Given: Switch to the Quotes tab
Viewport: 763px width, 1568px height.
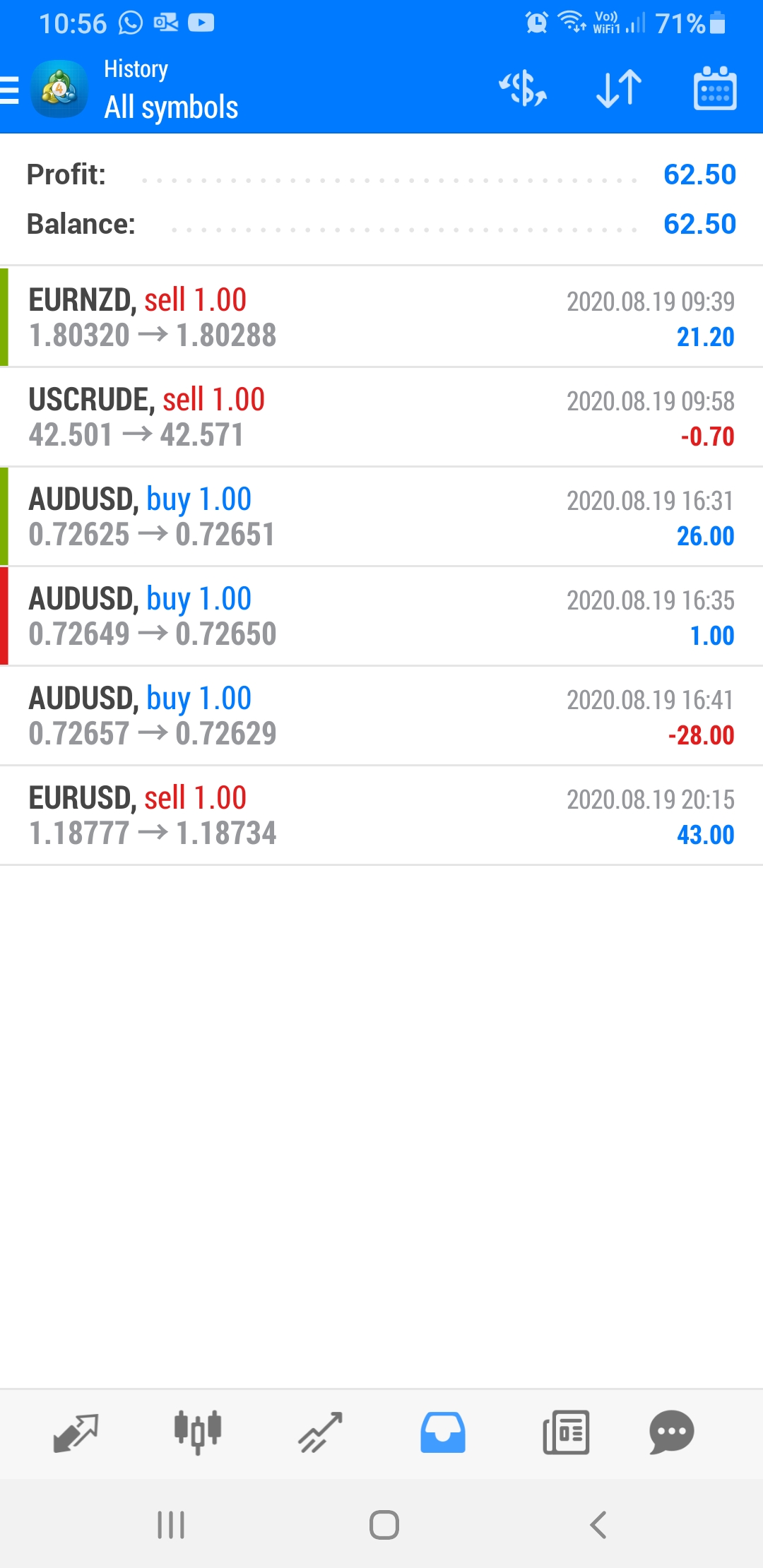Looking at the screenshot, I should tap(76, 1432).
